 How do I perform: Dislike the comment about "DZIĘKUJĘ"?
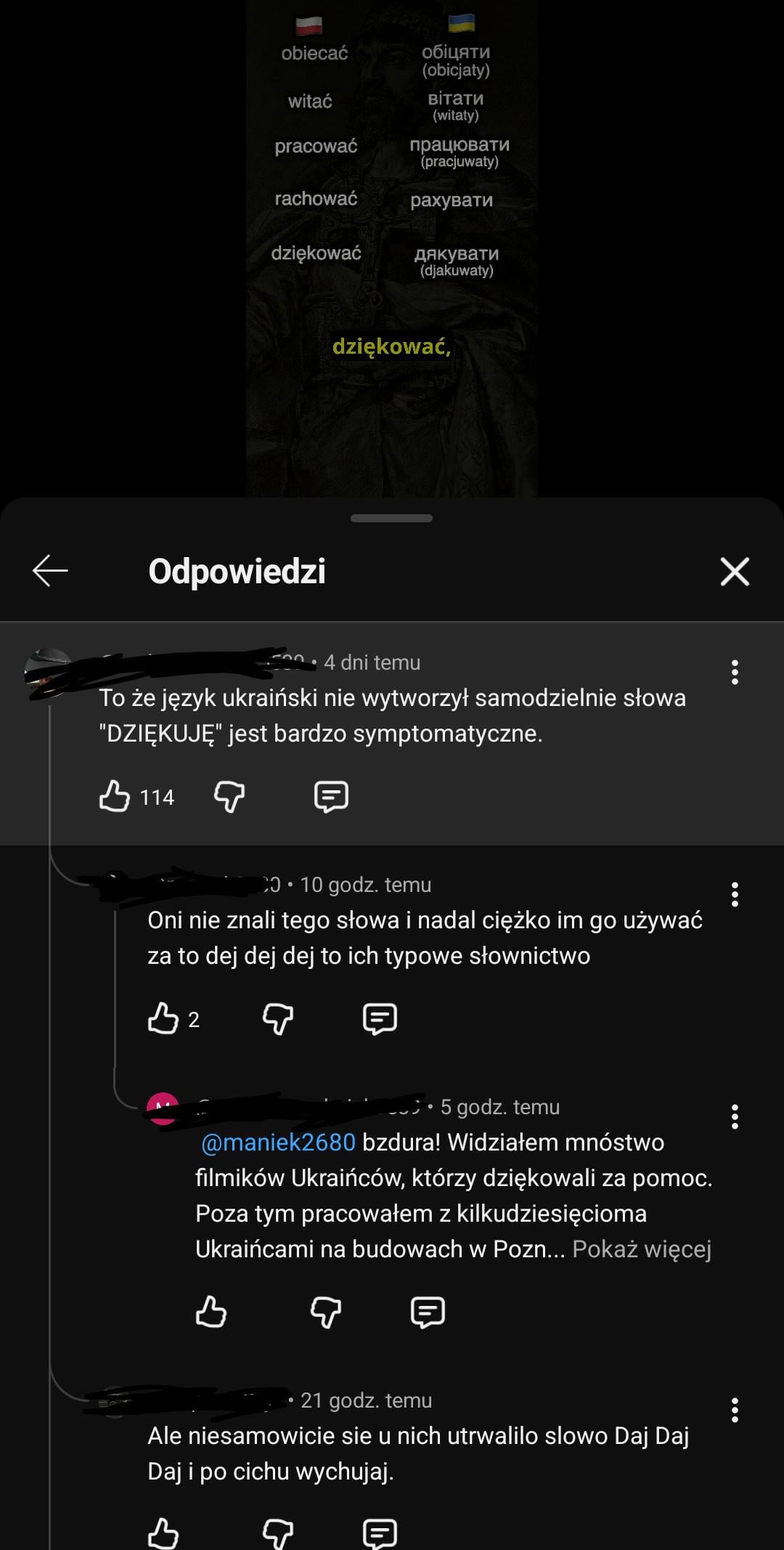(229, 796)
